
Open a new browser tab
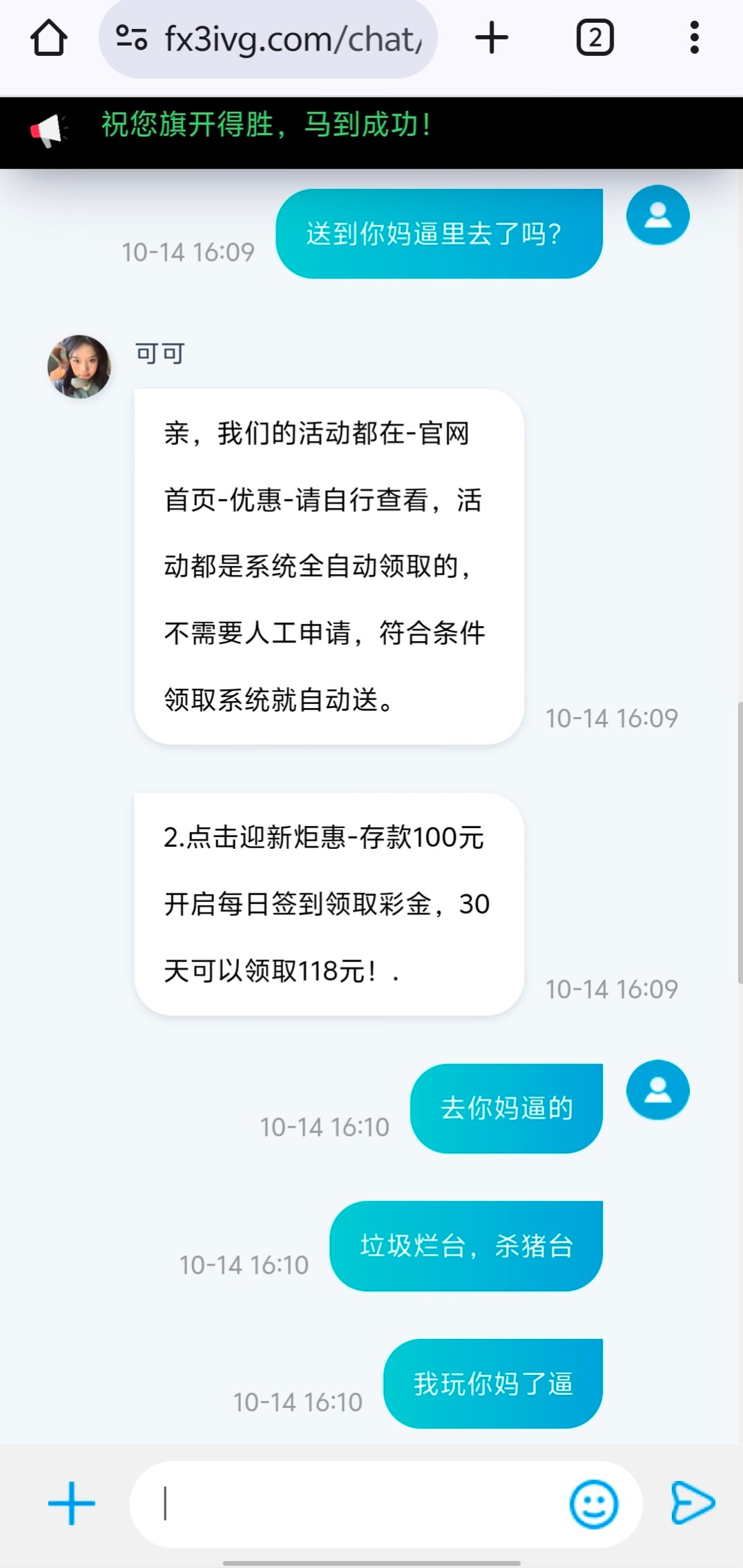[x=492, y=38]
